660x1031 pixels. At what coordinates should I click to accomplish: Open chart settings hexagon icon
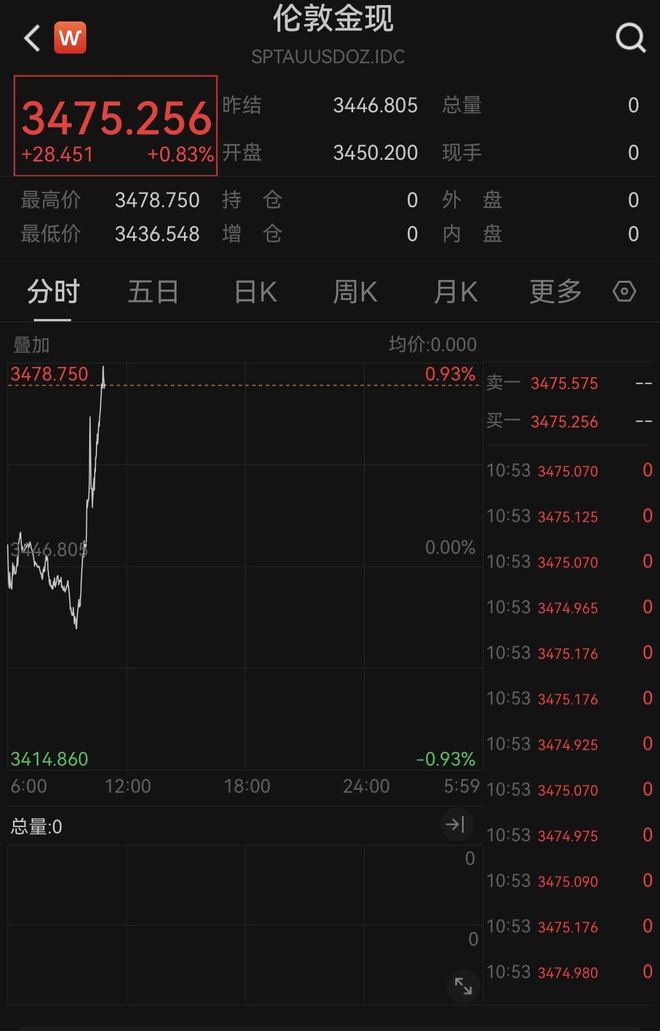point(624,292)
